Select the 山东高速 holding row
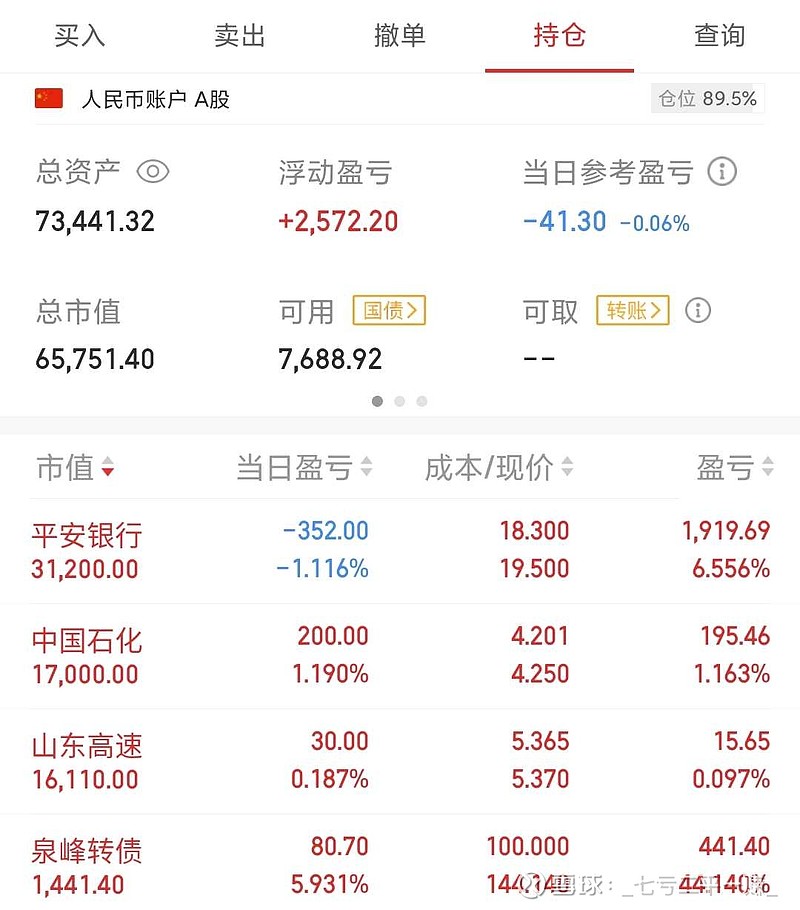This screenshot has height=910, width=800. 400,760
